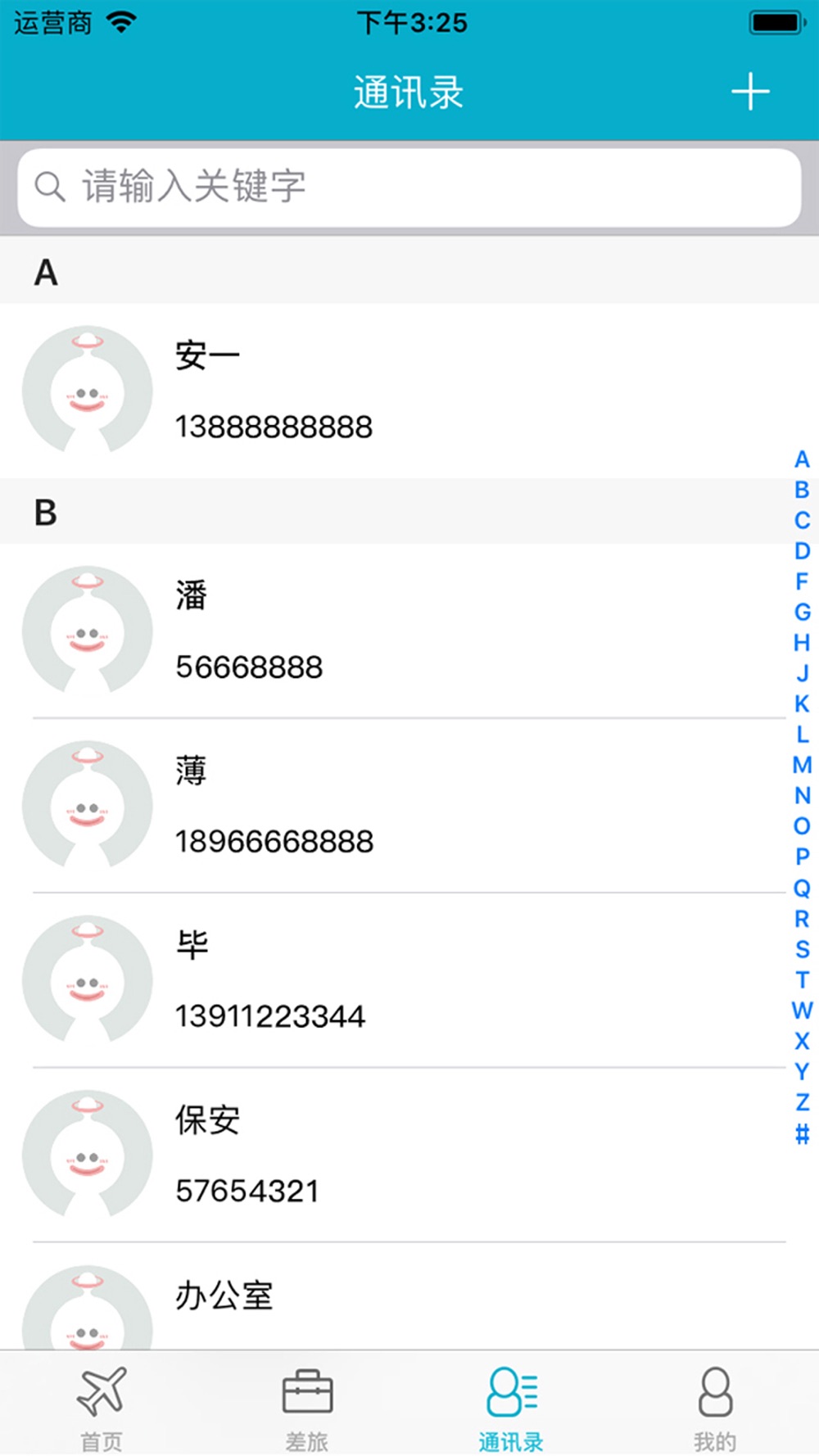Jump to letter M in index

802,765
